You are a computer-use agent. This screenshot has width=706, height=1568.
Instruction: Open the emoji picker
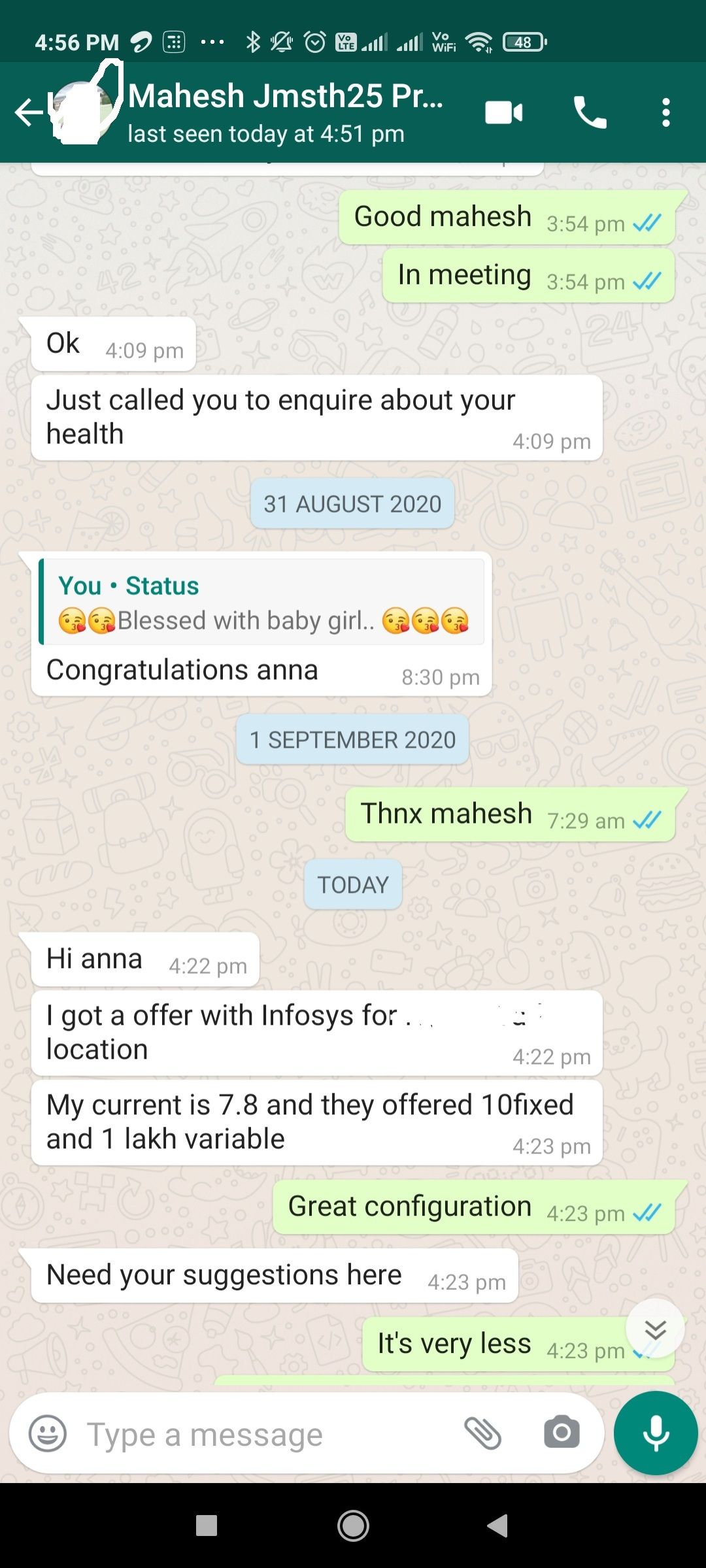(48, 1434)
